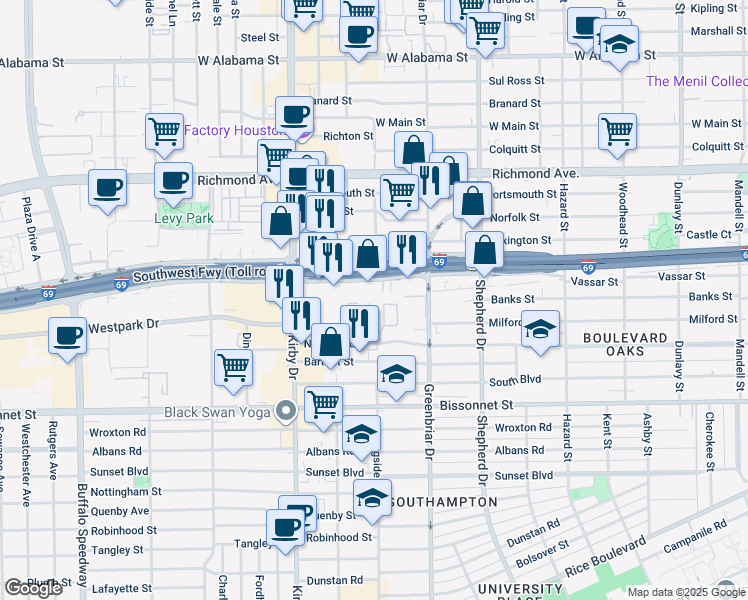Screen dimensions: 748x600
Task: Open the coffee marker at Robinhood St
Action: (285, 532)
